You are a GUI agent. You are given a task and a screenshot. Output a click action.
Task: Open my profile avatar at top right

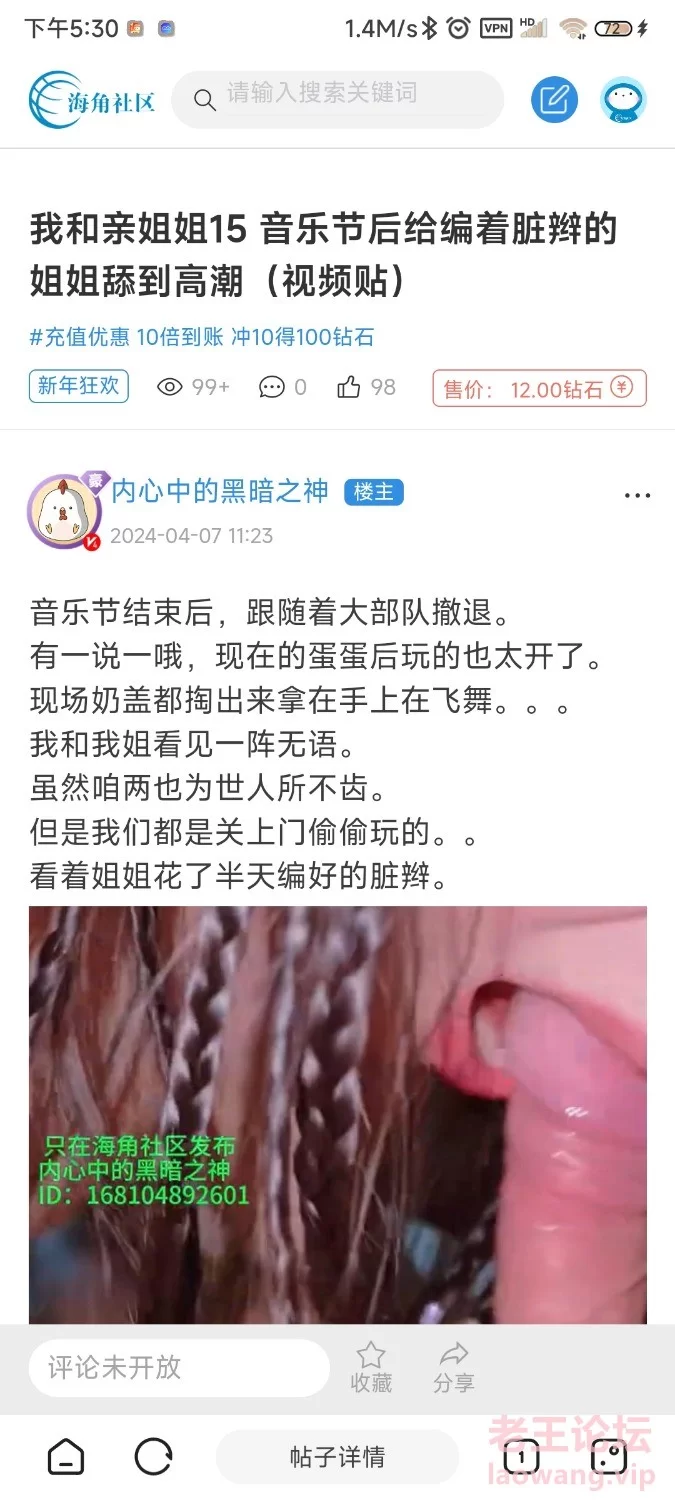coord(623,99)
